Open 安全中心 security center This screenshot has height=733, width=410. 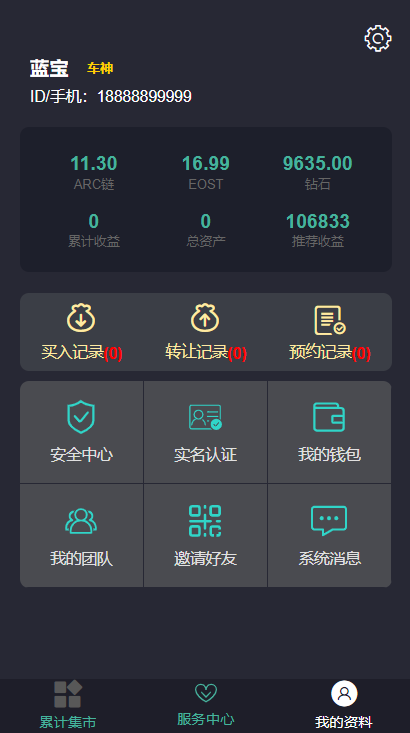click(x=81, y=432)
